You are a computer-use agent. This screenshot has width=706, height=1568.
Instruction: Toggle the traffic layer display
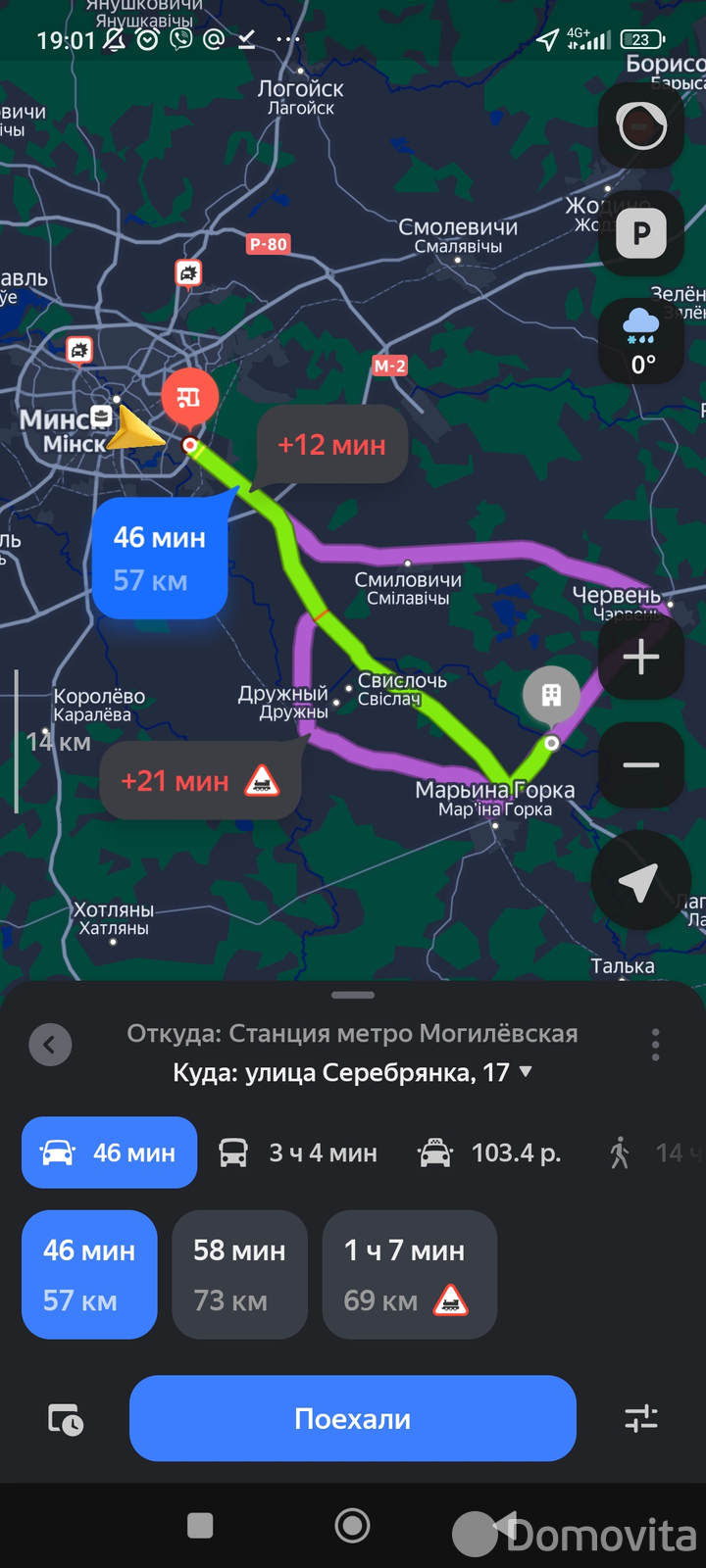pyautogui.click(x=641, y=125)
